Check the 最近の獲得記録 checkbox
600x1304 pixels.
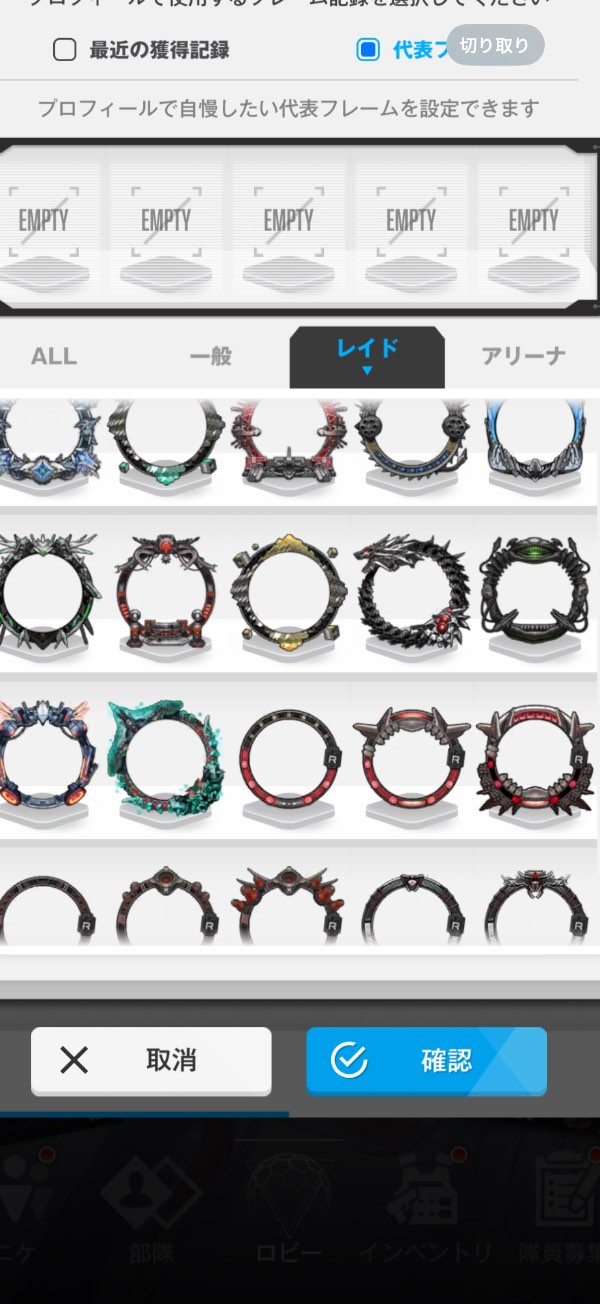[x=65, y=50]
